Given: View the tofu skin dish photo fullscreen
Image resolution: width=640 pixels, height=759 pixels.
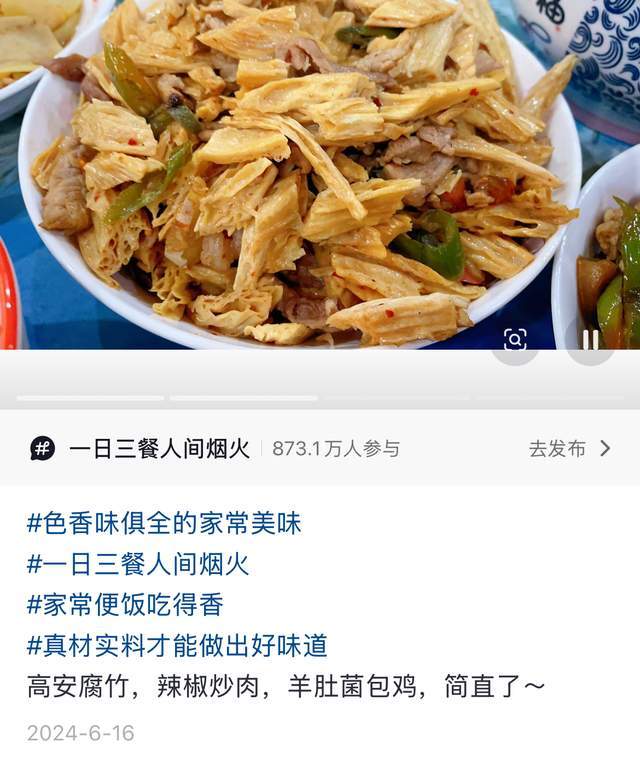Looking at the screenshot, I should tap(300, 170).
